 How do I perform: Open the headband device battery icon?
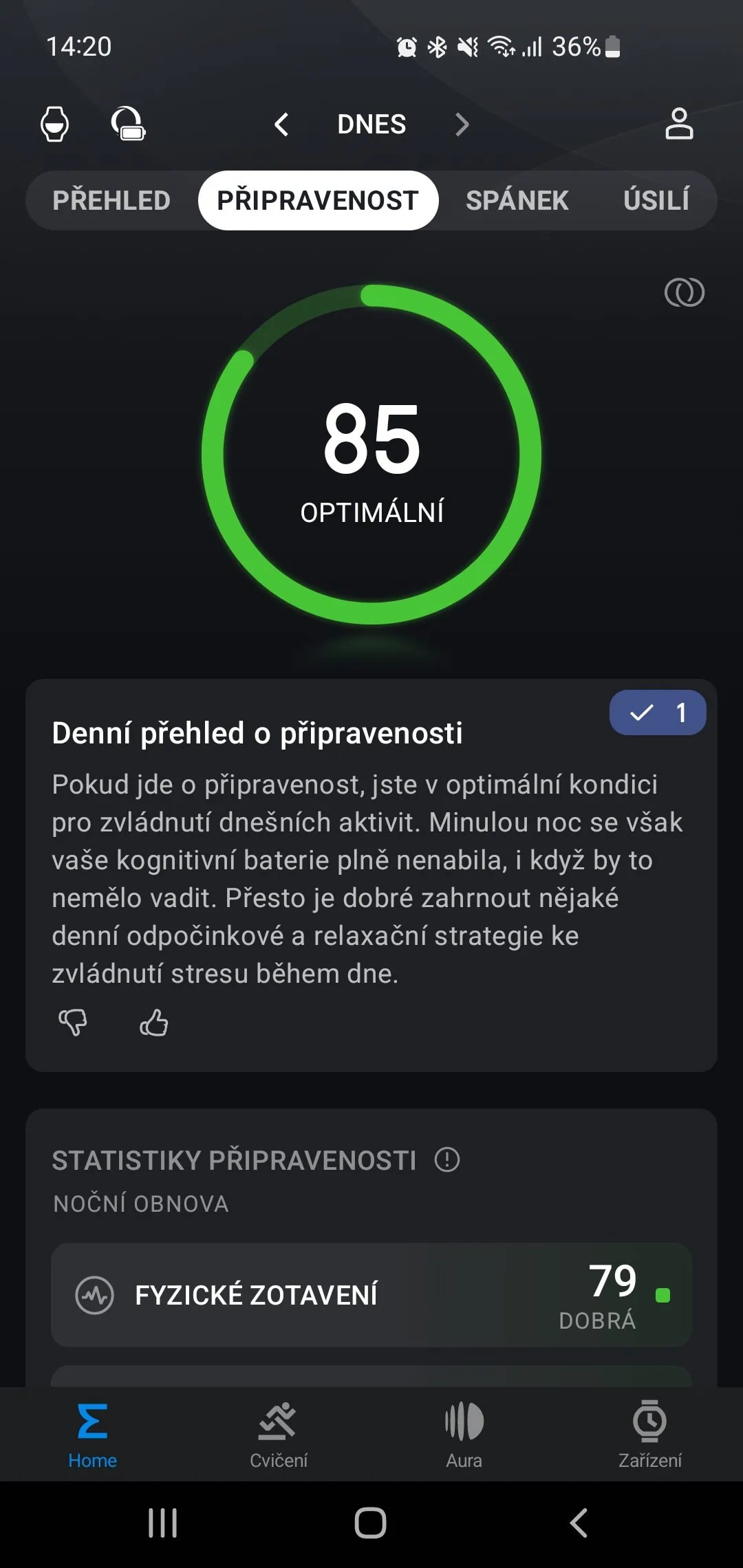point(129,124)
